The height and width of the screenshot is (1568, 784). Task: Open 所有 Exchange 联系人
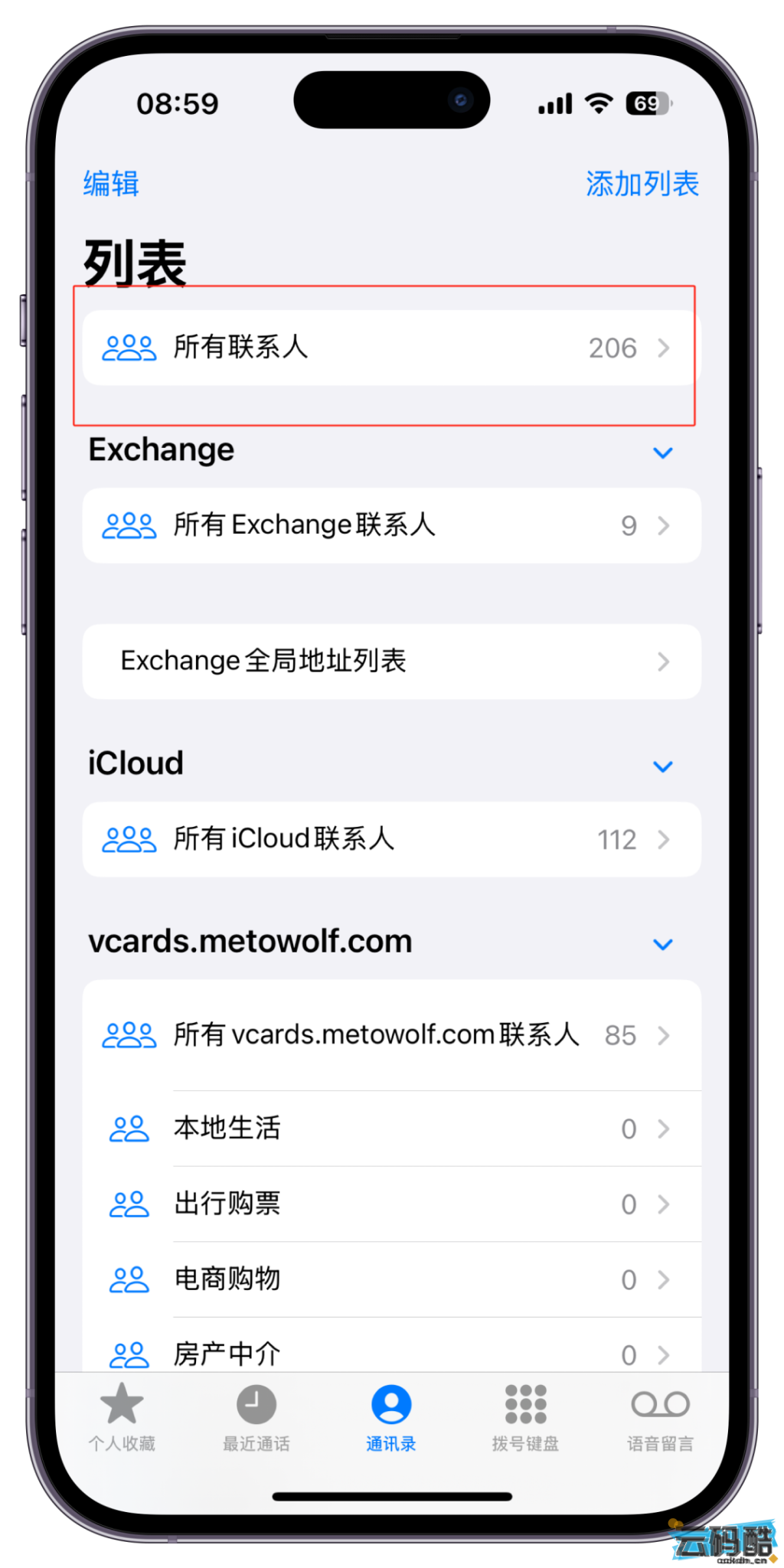[x=390, y=525]
